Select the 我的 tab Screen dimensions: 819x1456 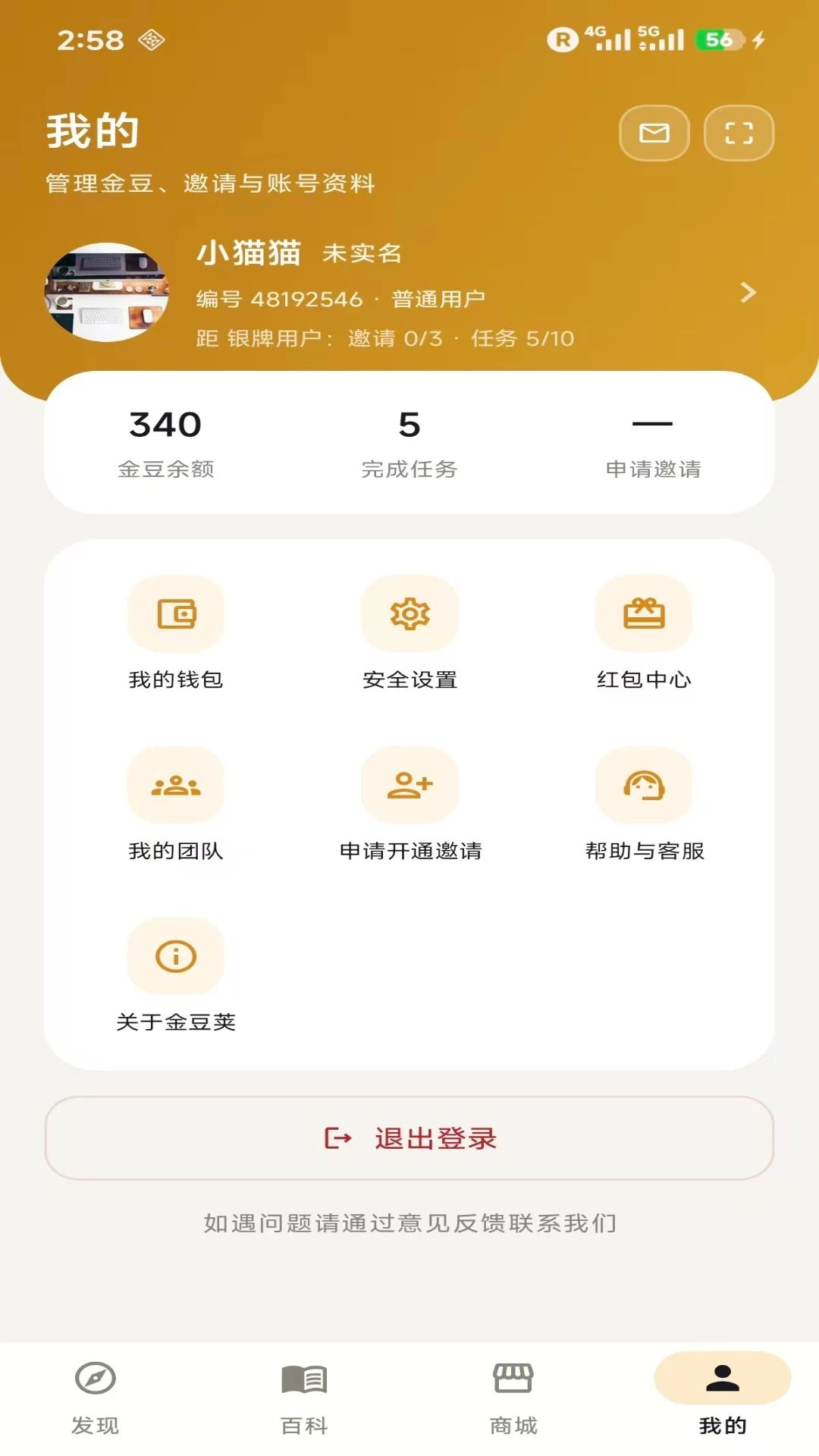(723, 1398)
